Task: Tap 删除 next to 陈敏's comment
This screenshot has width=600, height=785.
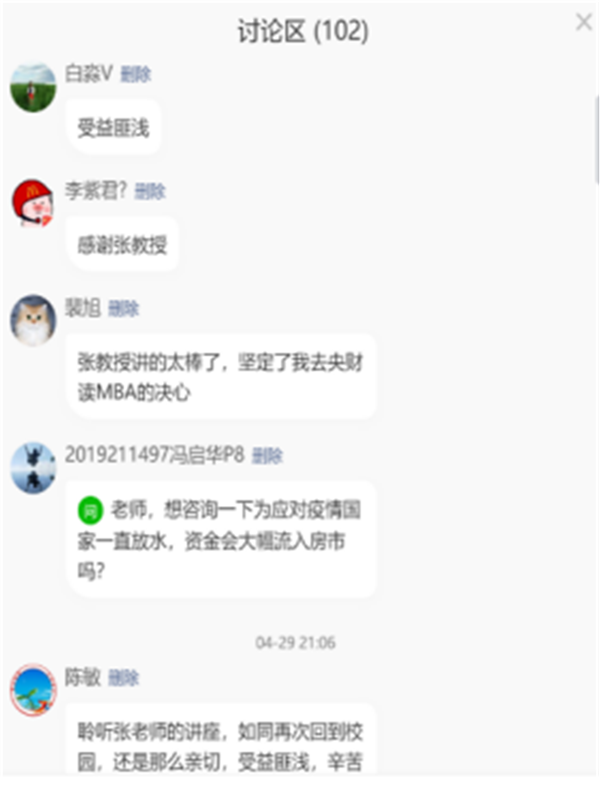Action: [124, 678]
